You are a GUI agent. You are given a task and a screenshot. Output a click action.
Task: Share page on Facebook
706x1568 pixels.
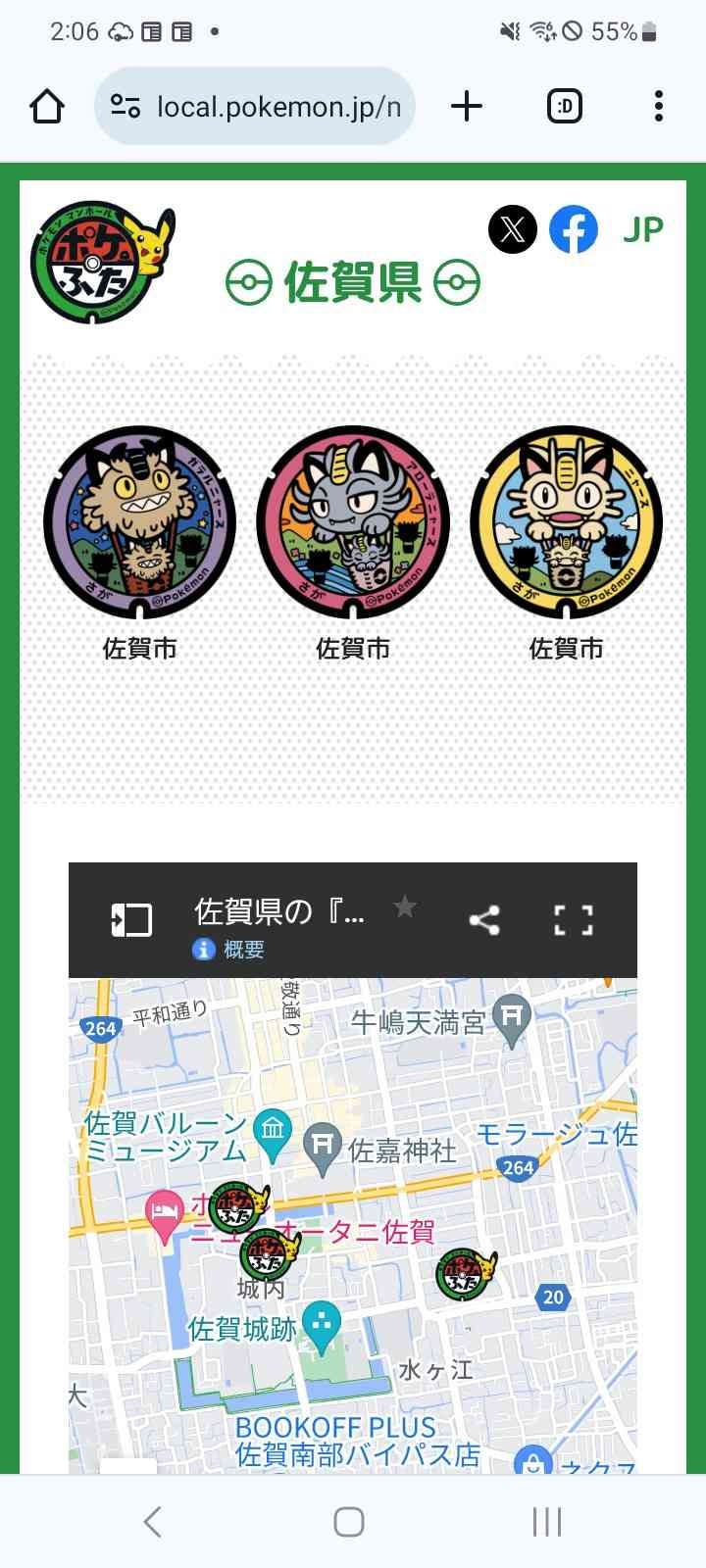point(574,230)
